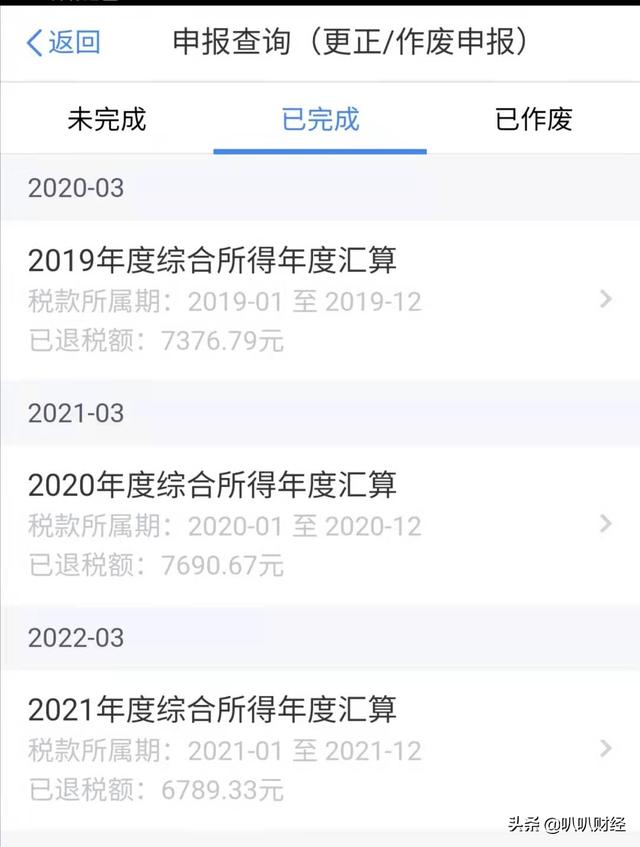The image size is (640, 847).
Task: Open the 已作废 tab
Action: (x=533, y=120)
